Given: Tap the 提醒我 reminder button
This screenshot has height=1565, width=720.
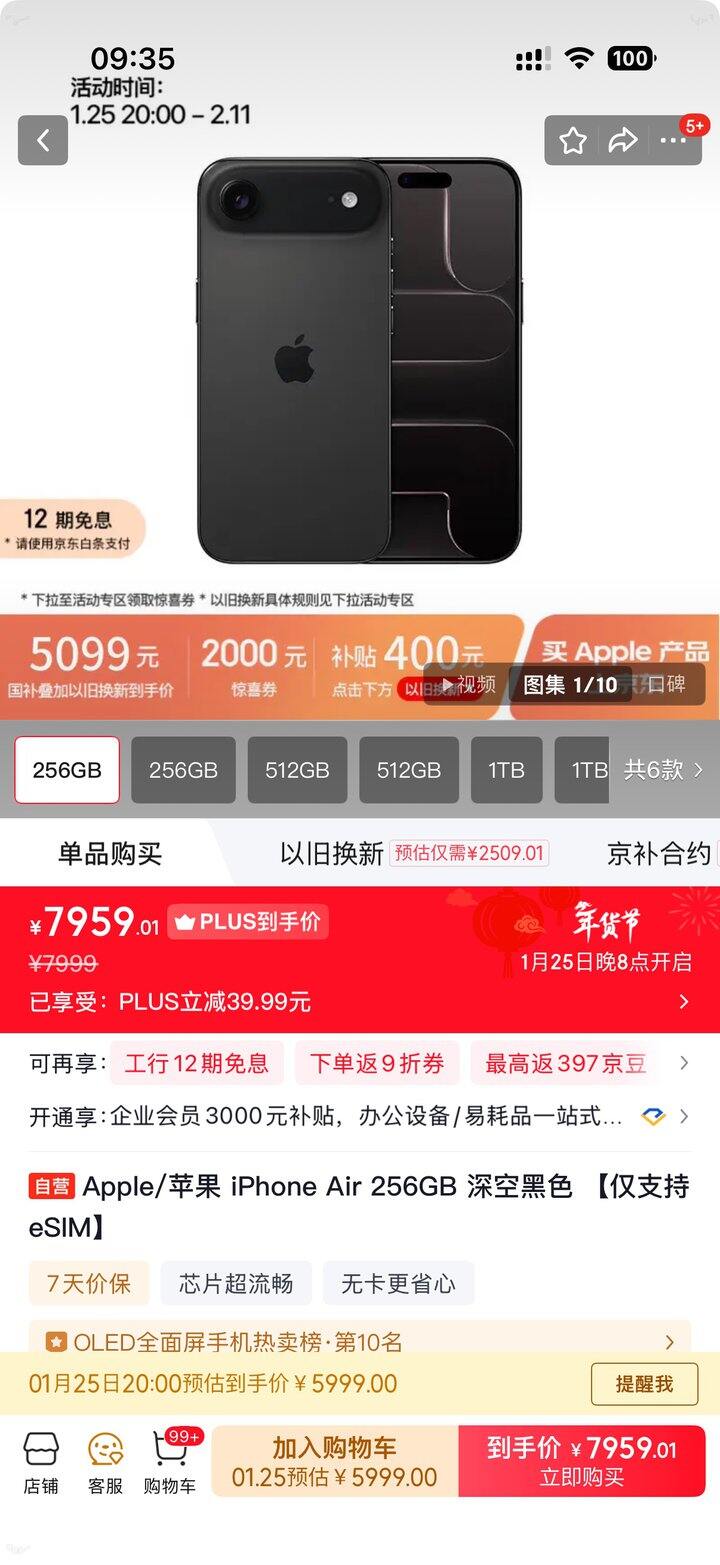Looking at the screenshot, I should tap(644, 1384).
